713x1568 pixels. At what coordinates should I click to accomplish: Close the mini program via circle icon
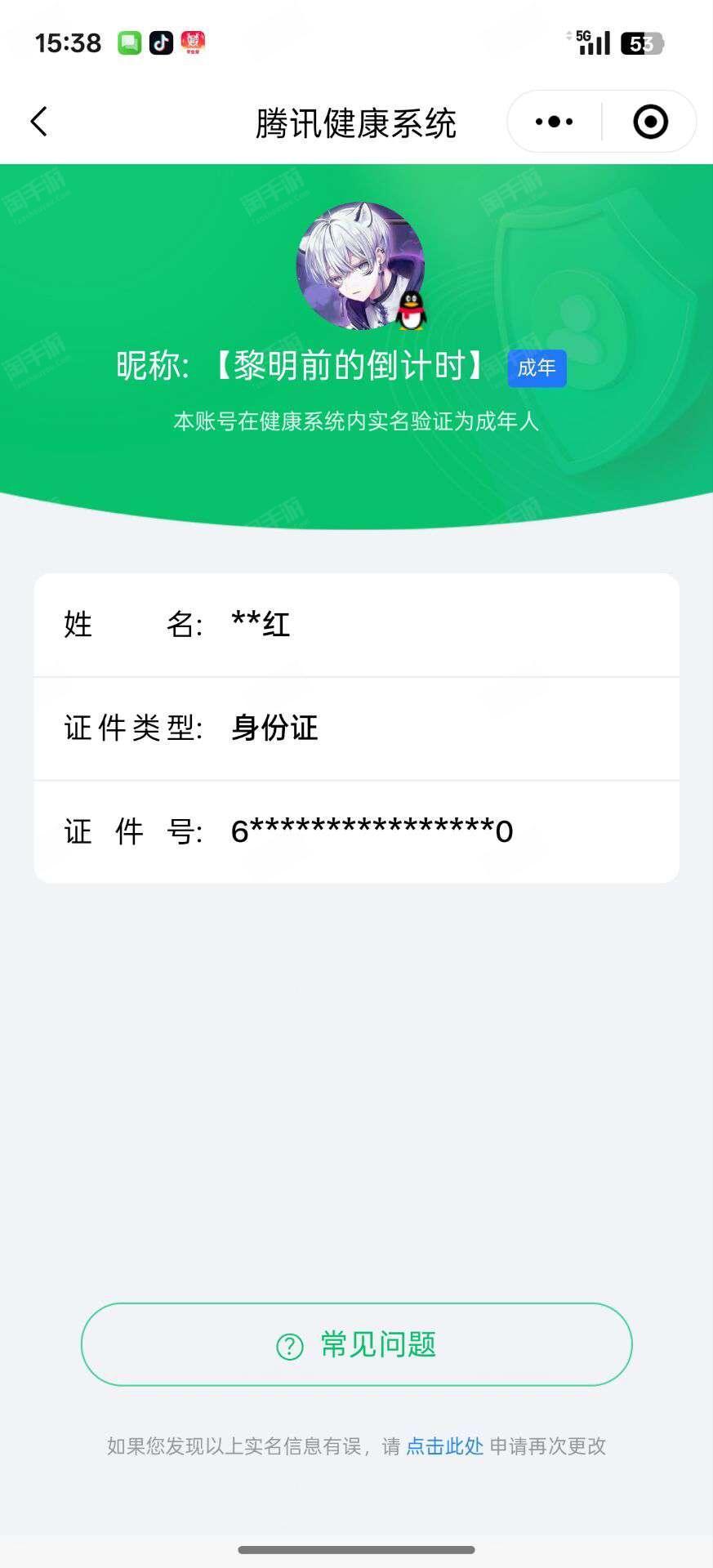[x=650, y=122]
